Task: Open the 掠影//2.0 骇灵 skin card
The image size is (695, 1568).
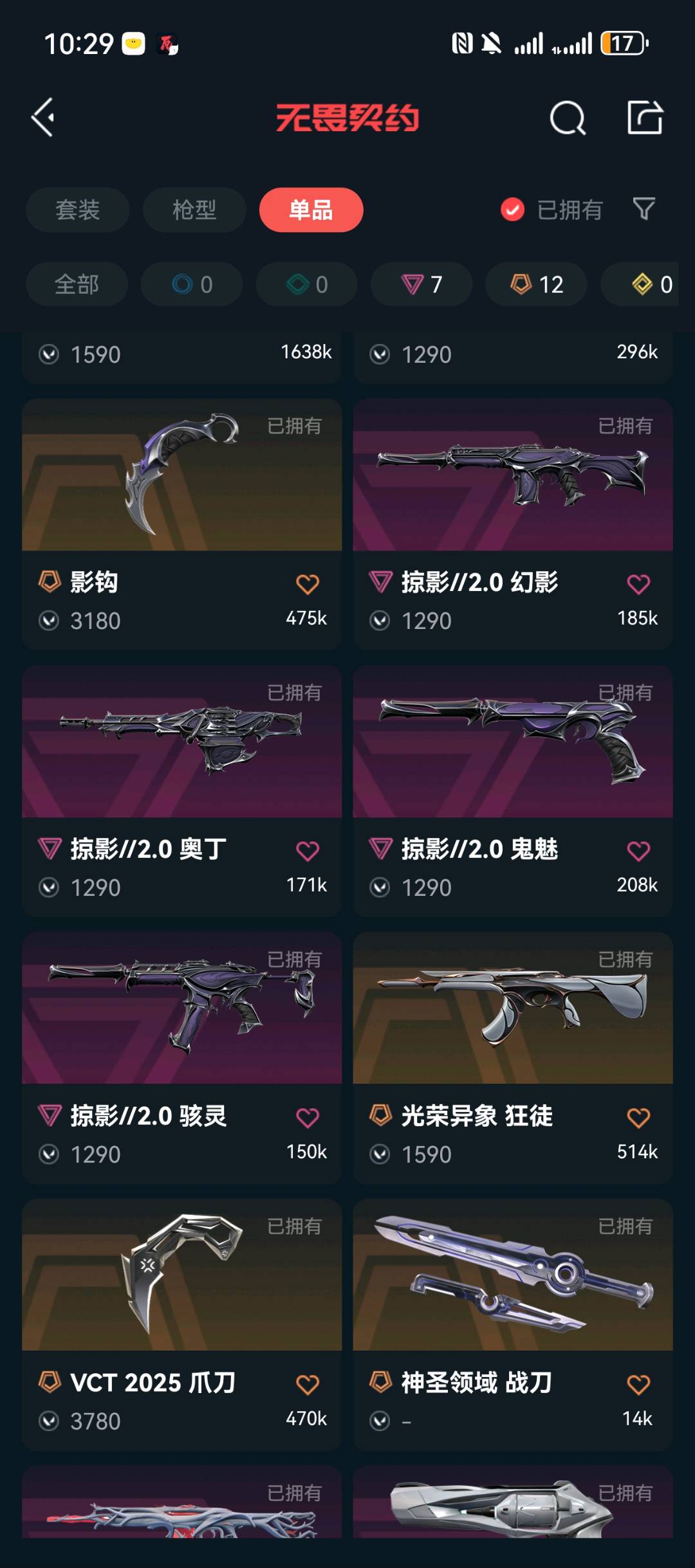Action: coord(181,1058)
